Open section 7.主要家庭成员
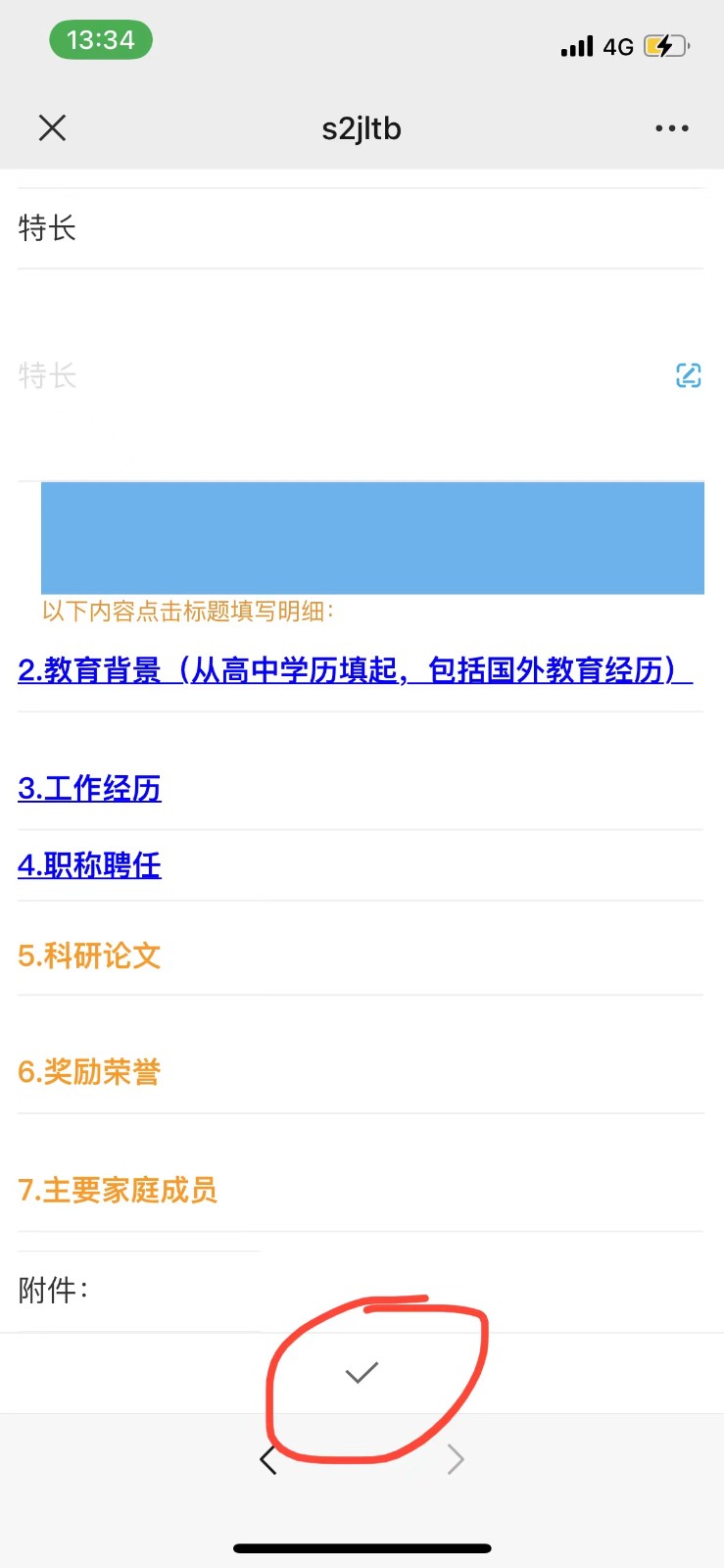Image resolution: width=724 pixels, height=1568 pixels. [x=118, y=1190]
